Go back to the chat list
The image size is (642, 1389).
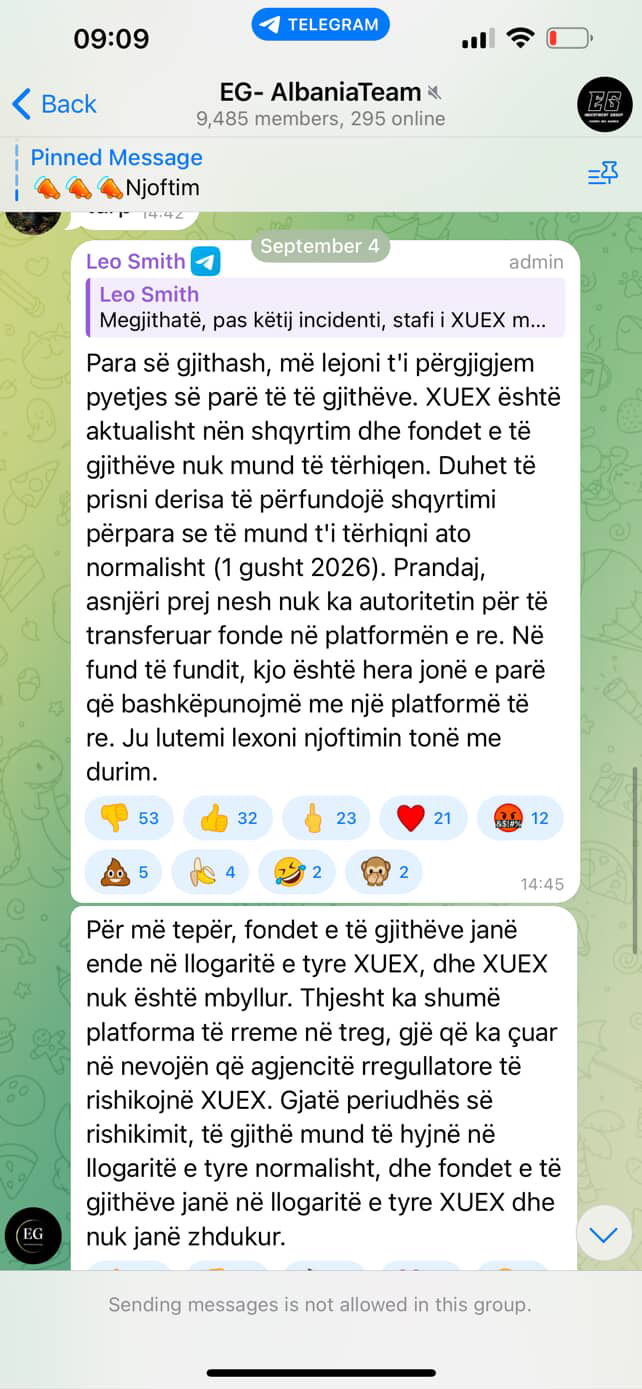[54, 104]
